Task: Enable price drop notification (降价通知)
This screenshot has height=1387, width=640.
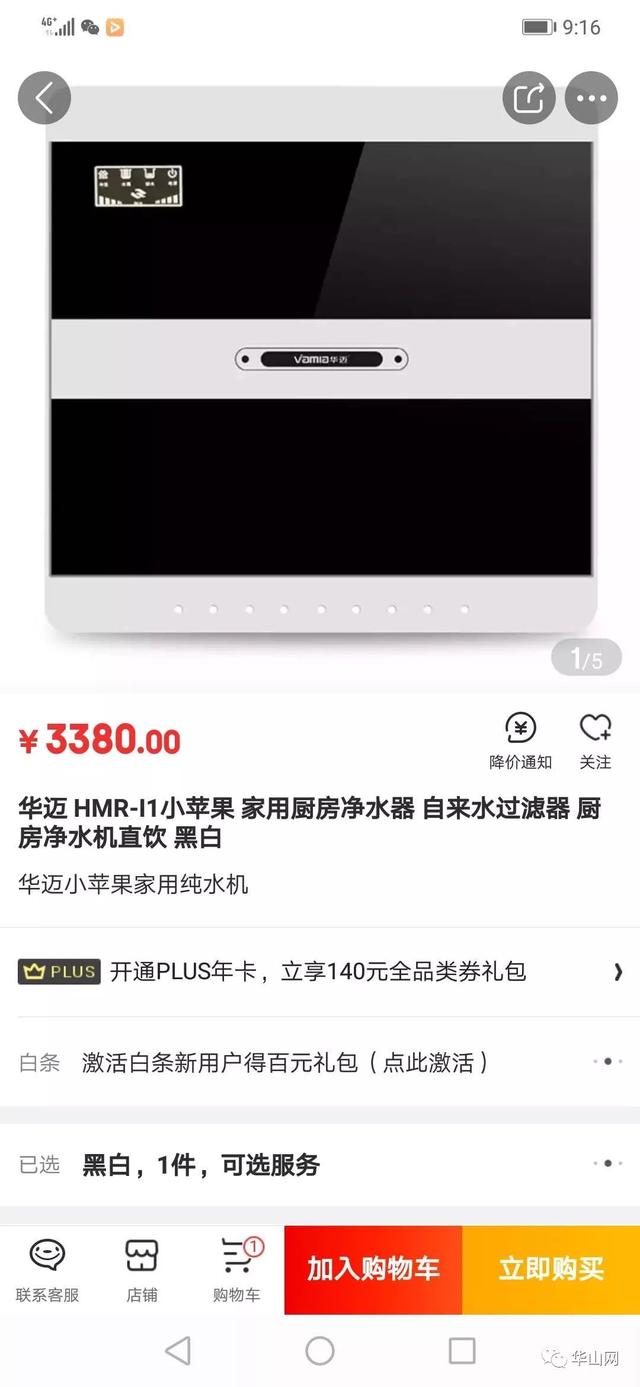Action: [520, 741]
